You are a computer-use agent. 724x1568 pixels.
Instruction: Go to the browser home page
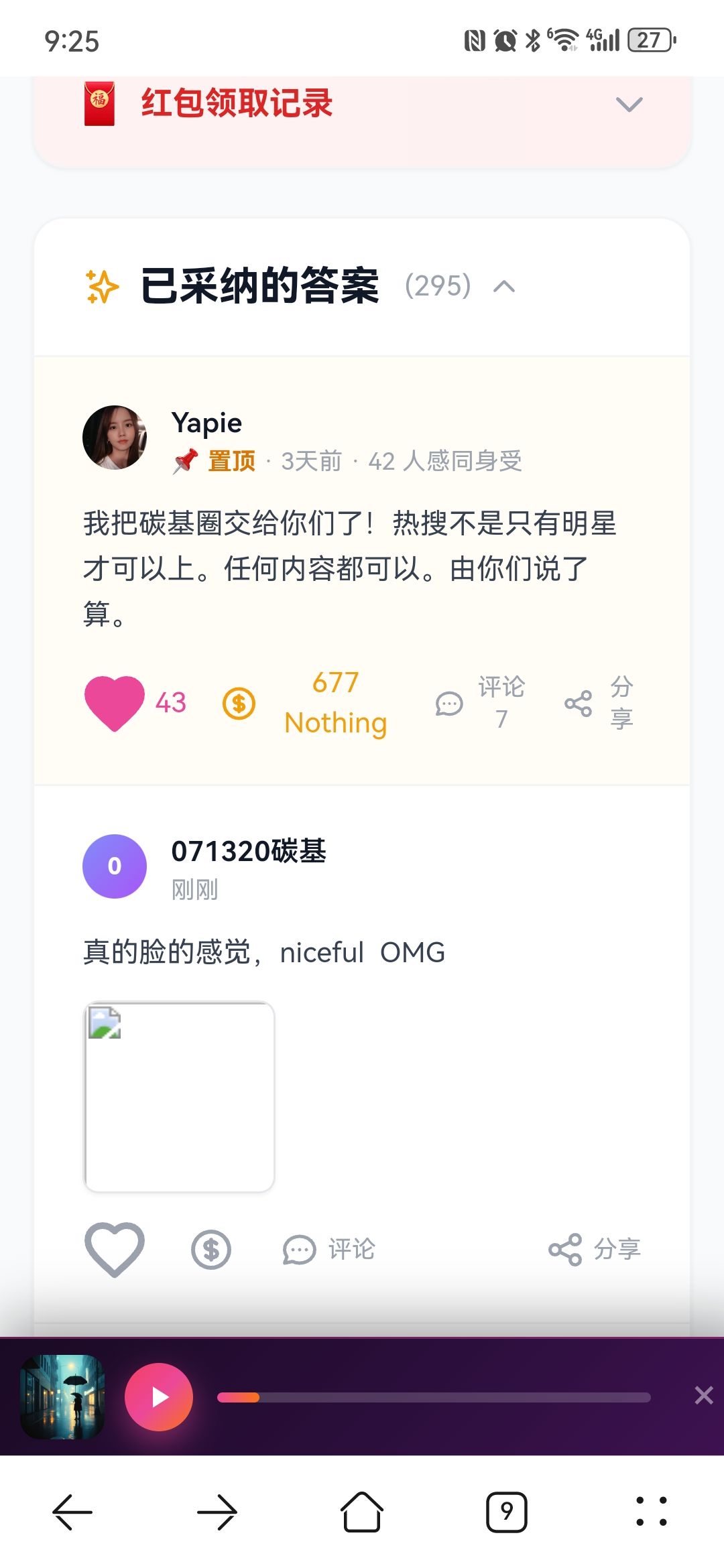click(362, 1512)
